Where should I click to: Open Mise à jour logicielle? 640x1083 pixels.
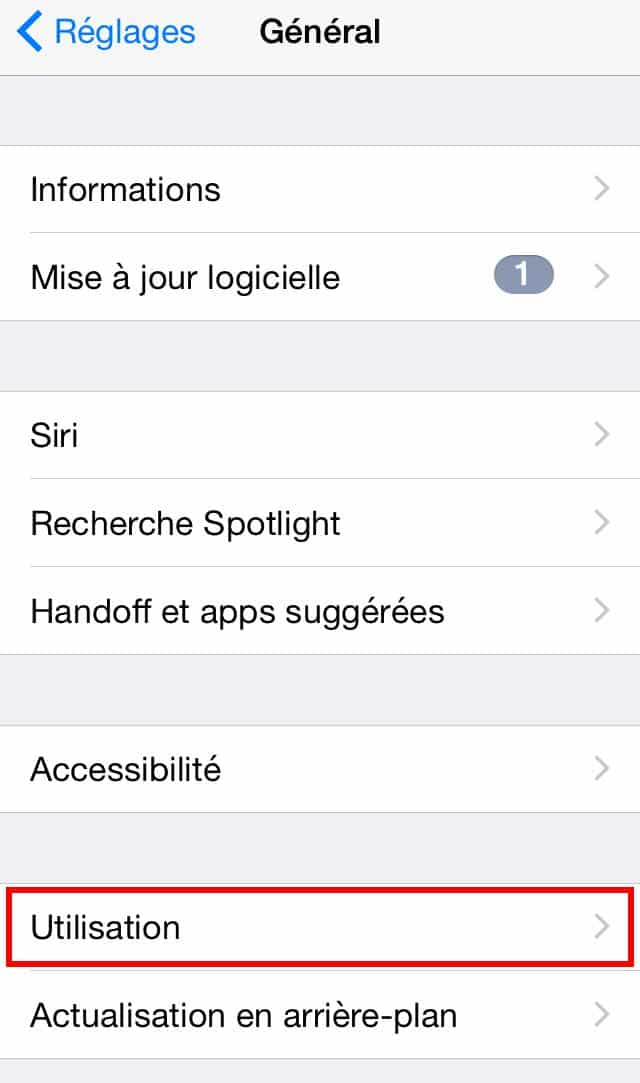coord(320,277)
